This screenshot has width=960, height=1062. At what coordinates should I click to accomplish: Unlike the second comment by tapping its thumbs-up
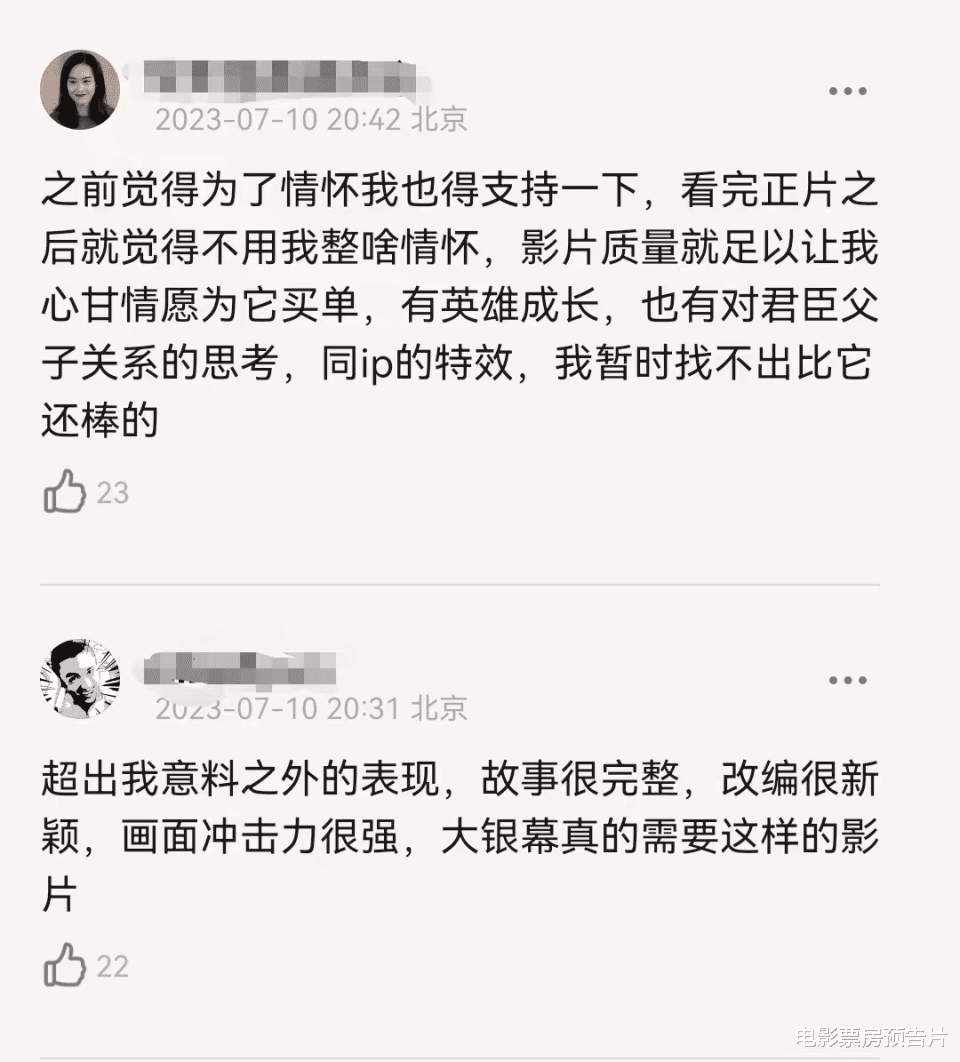click(65, 965)
